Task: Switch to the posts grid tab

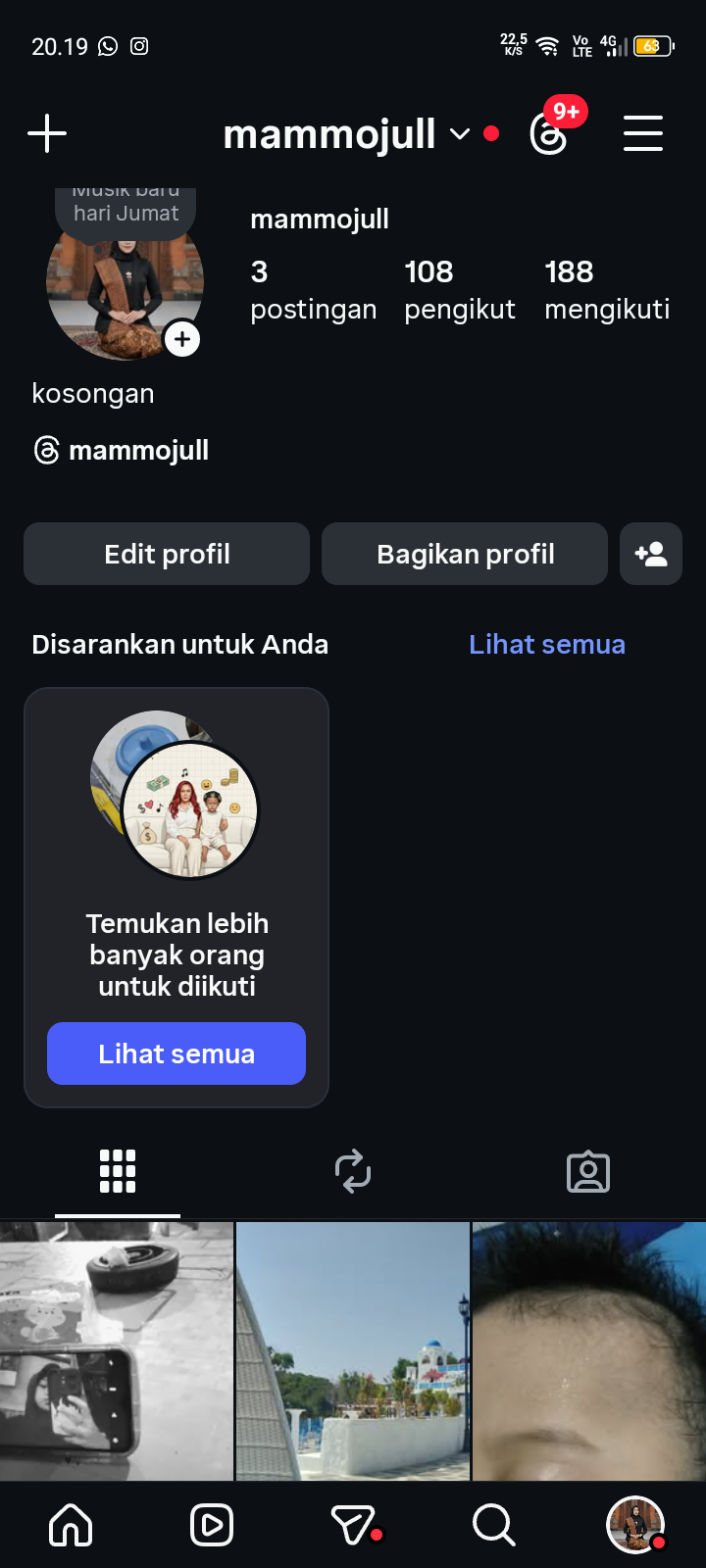Action: coord(118,1171)
